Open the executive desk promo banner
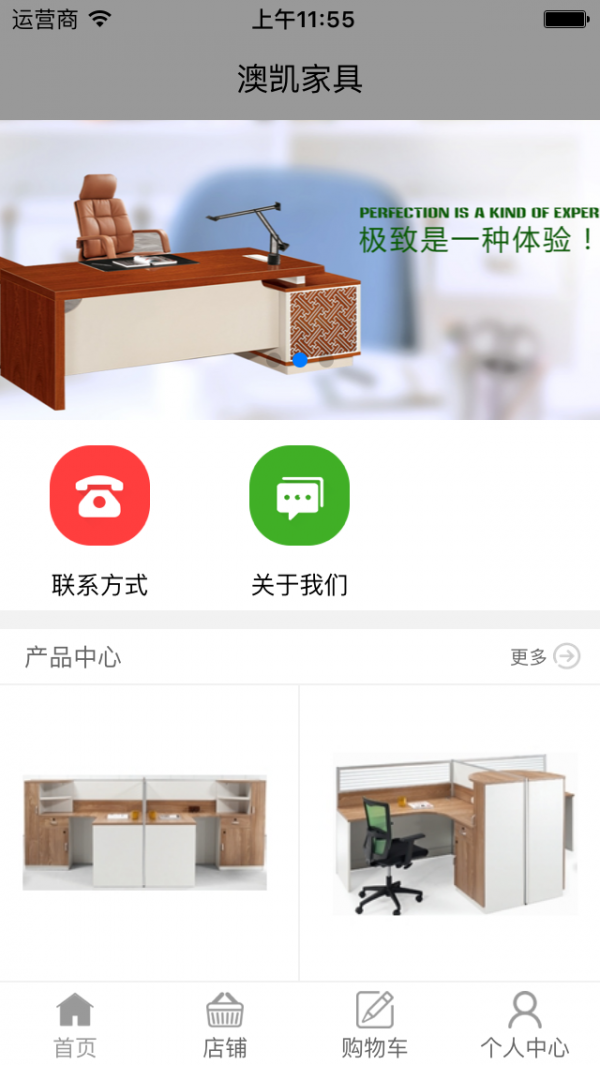Screen dimensions: 600x1065 [x=300, y=270]
